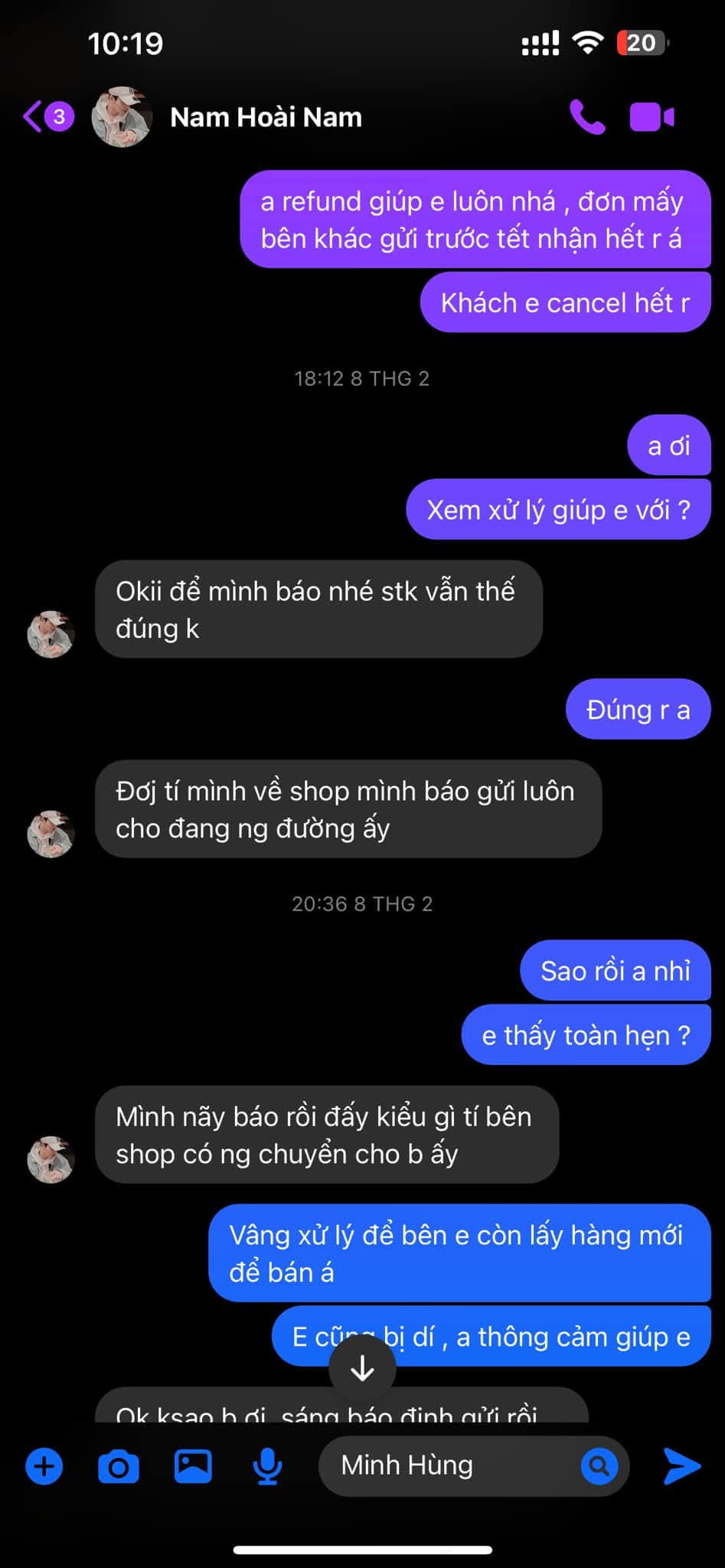Start a video call with Nam Hoài Nam
The width and height of the screenshot is (725, 1568).
(x=652, y=117)
